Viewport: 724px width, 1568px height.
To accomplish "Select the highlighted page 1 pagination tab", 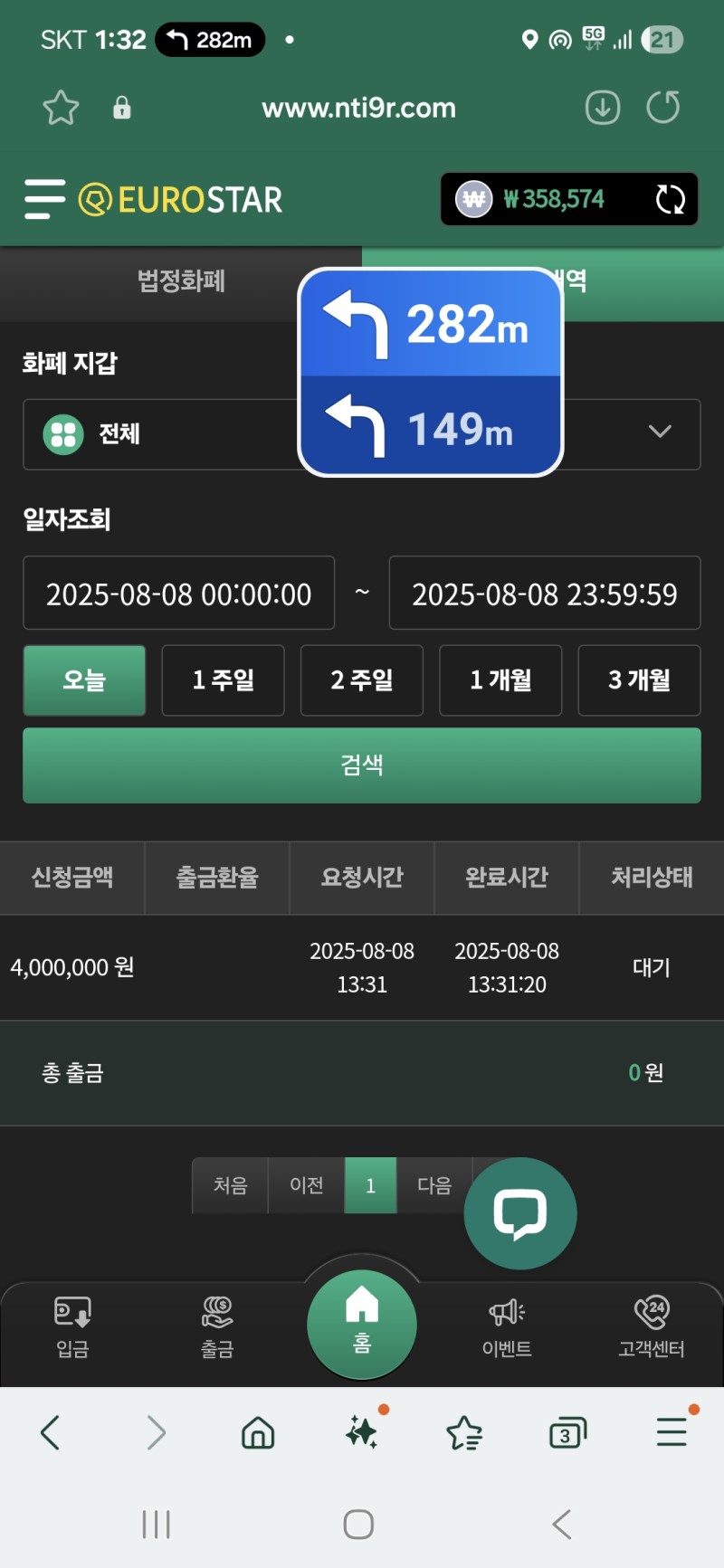I will point(370,1185).
